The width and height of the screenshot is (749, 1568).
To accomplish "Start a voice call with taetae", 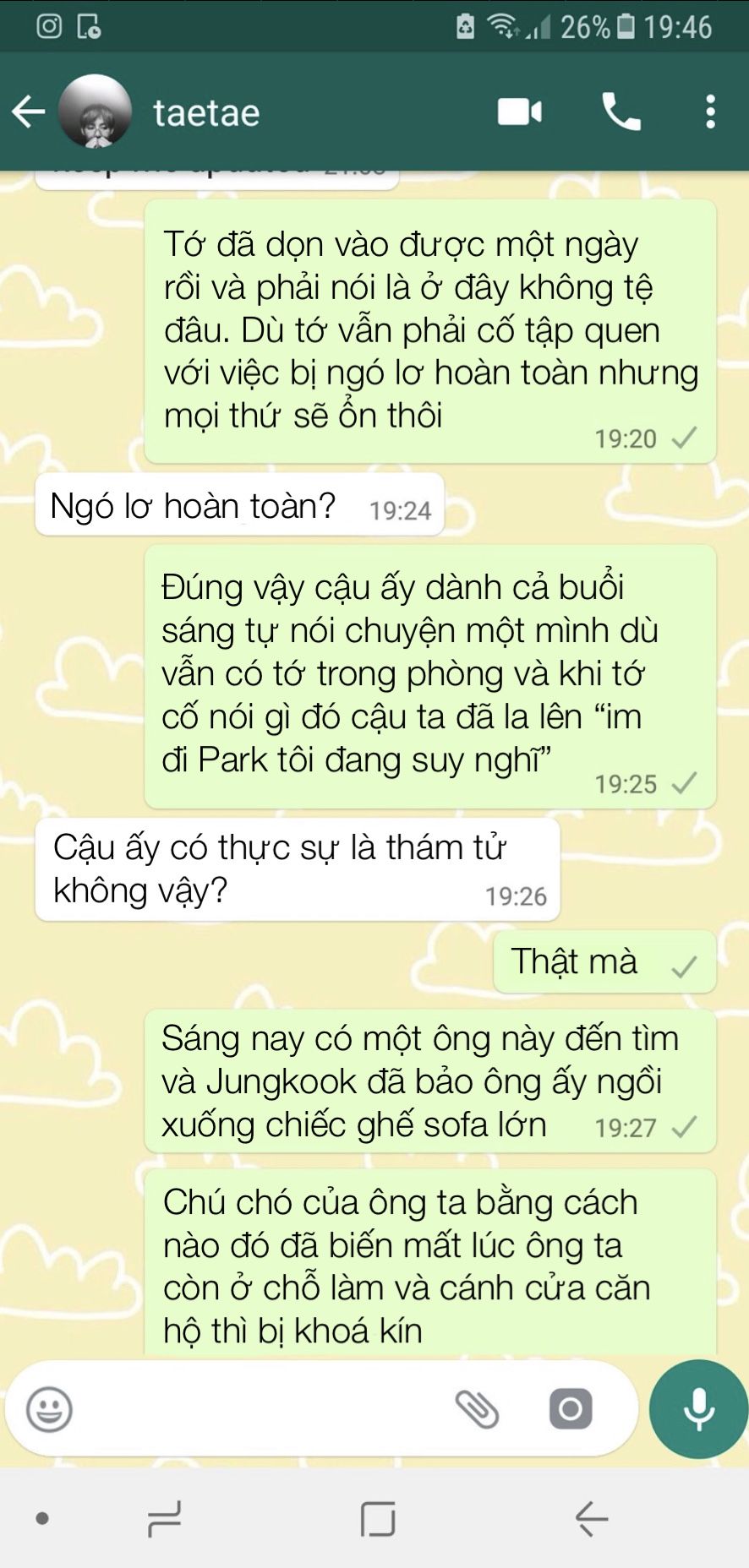I will coord(621,112).
